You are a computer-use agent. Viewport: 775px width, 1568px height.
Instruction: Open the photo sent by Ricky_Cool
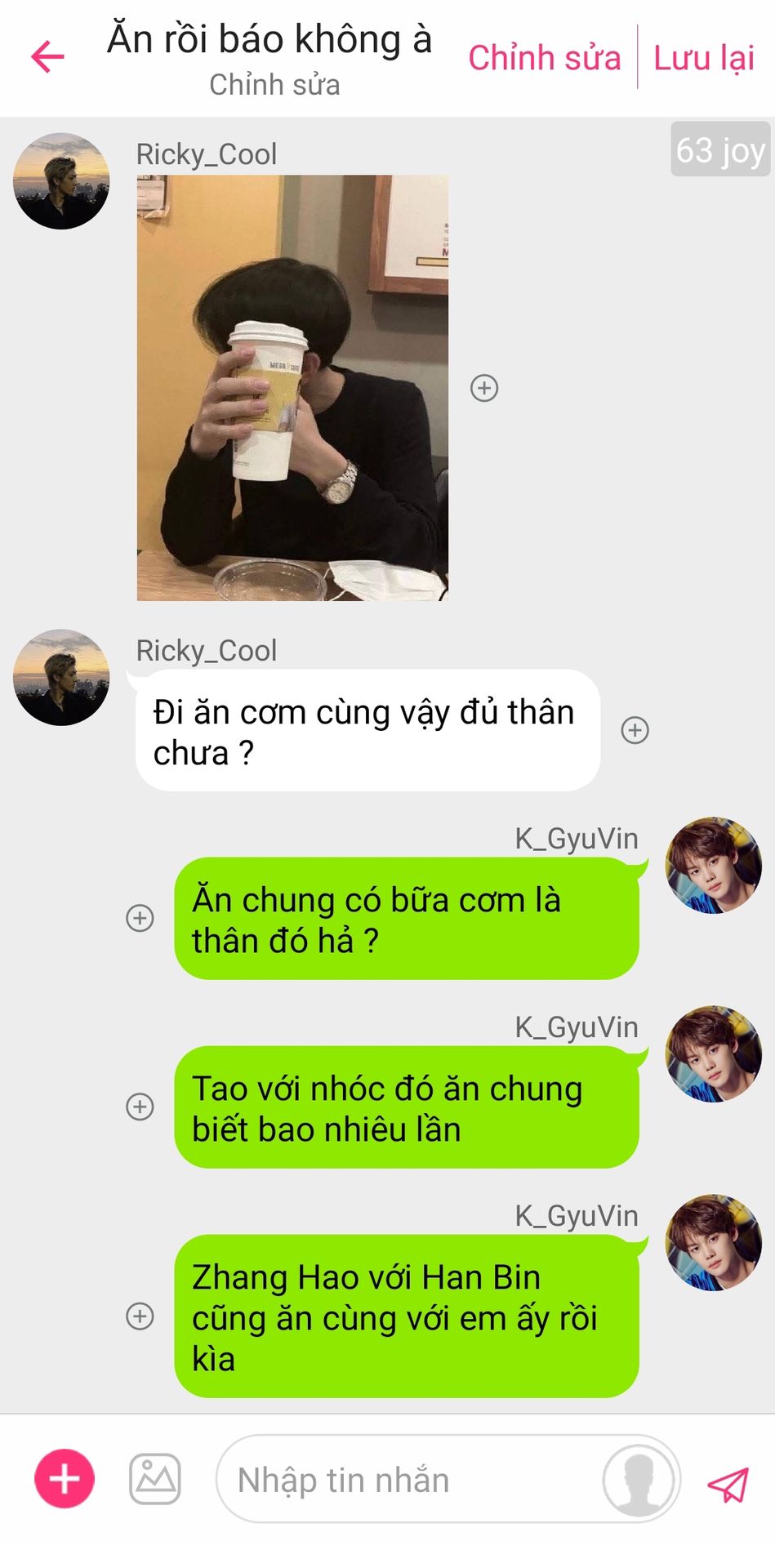(292, 388)
